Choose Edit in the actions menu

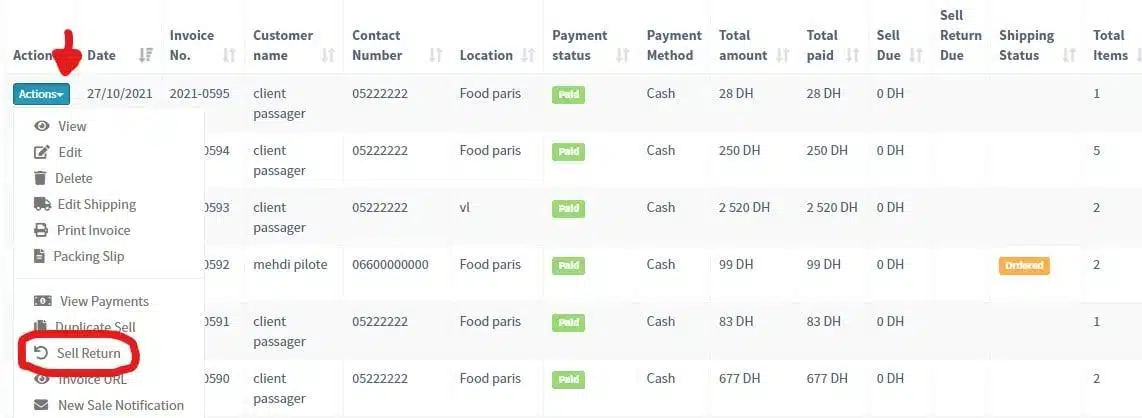coord(70,152)
